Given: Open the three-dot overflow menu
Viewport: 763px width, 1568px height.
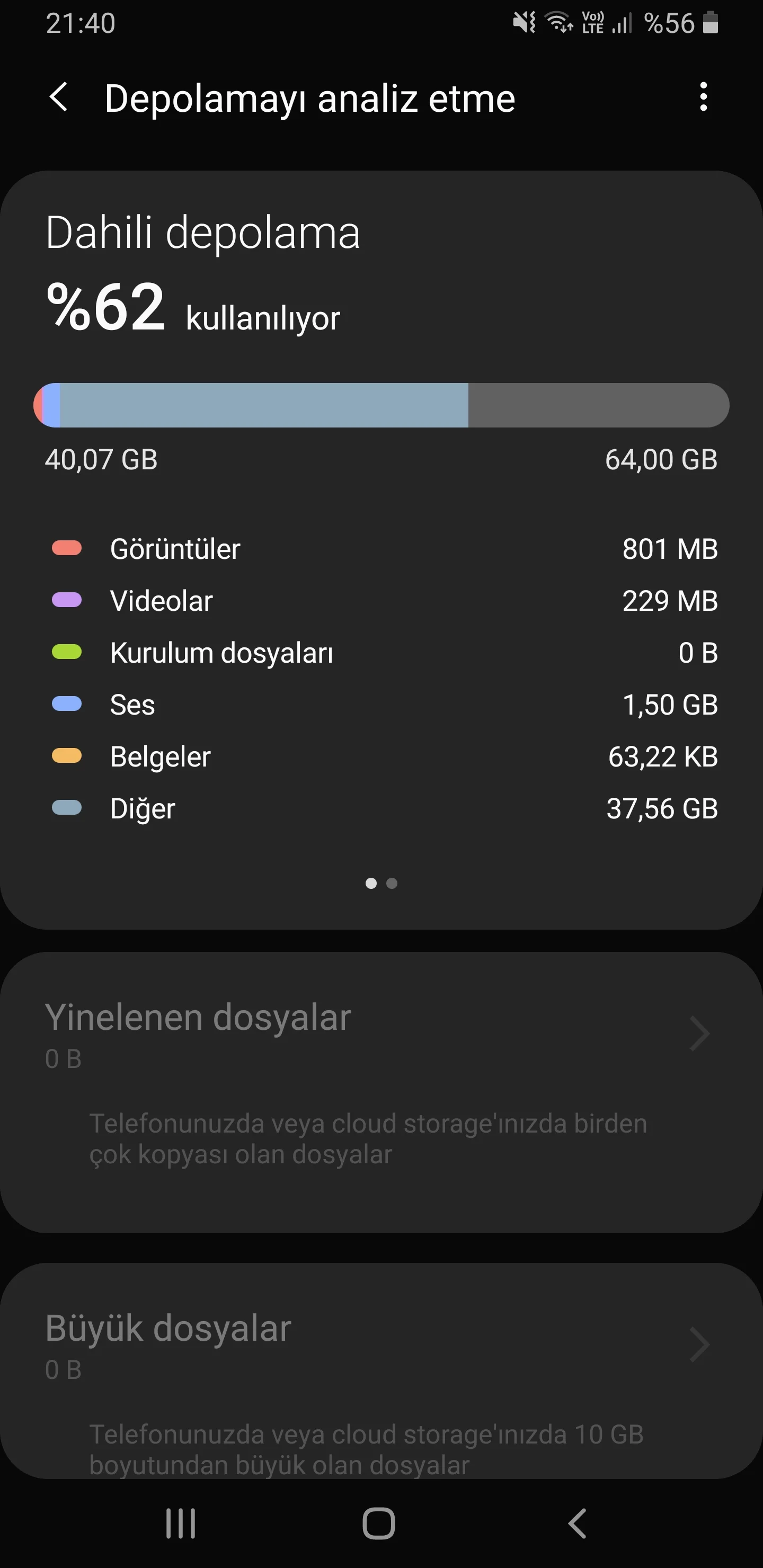Looking at the screenshot, I should (703, 97).
